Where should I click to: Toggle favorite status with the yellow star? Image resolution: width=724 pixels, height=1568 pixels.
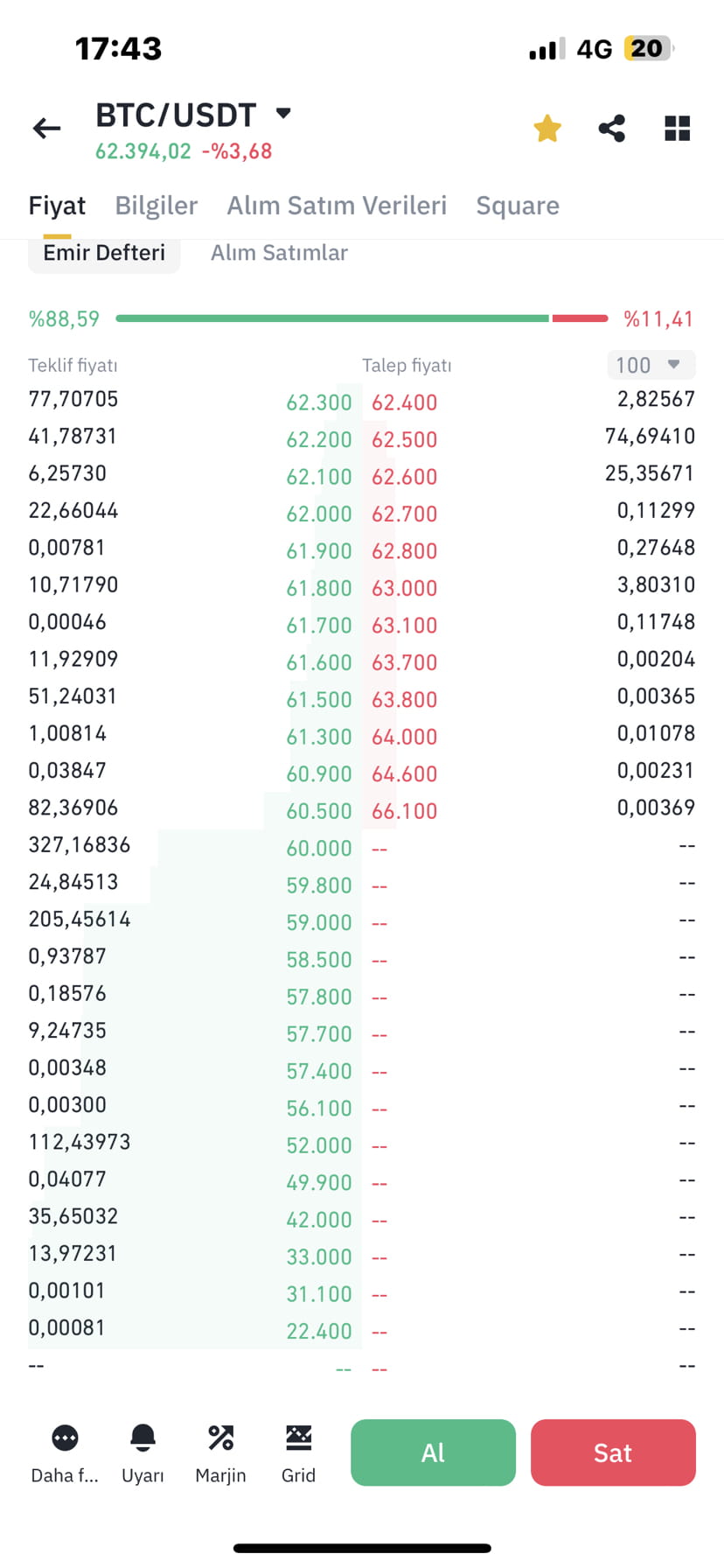(546, 128)
